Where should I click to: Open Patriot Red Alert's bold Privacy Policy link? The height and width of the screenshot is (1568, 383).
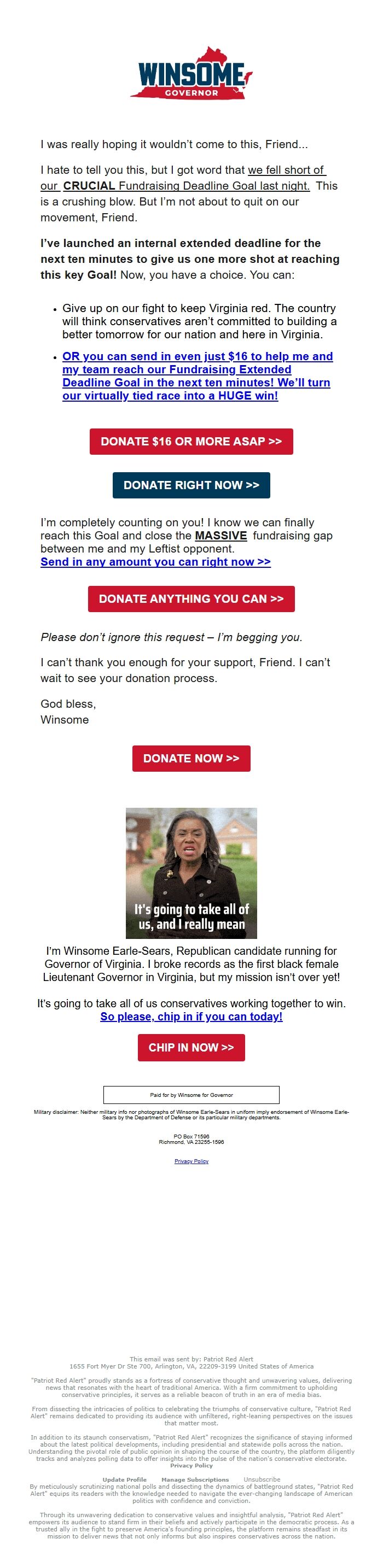[x=191, y=1465]
